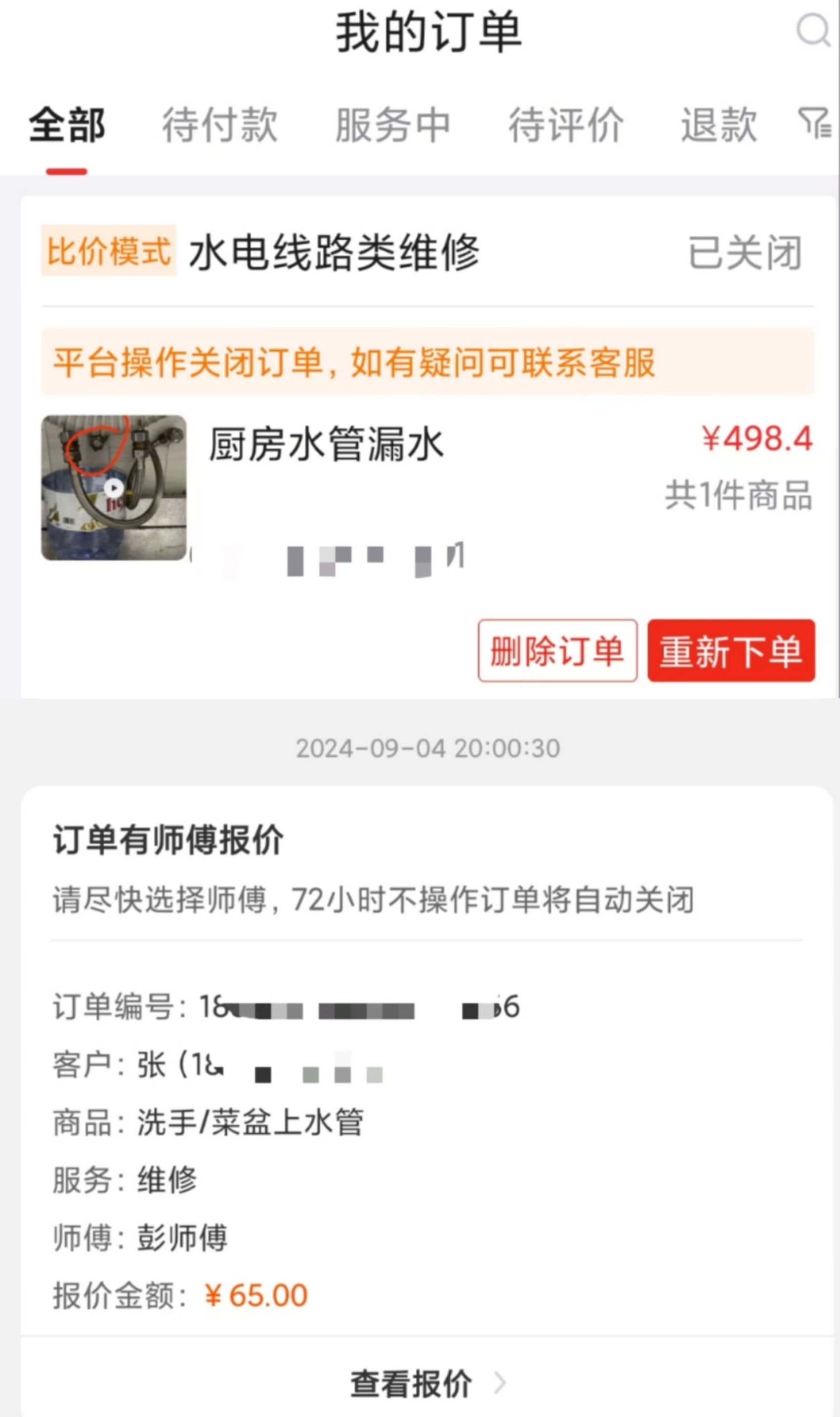Viewport: 840px width, 1417px height.
Task: Tap 删除订单 to delete the order
Action: point(557,650)
